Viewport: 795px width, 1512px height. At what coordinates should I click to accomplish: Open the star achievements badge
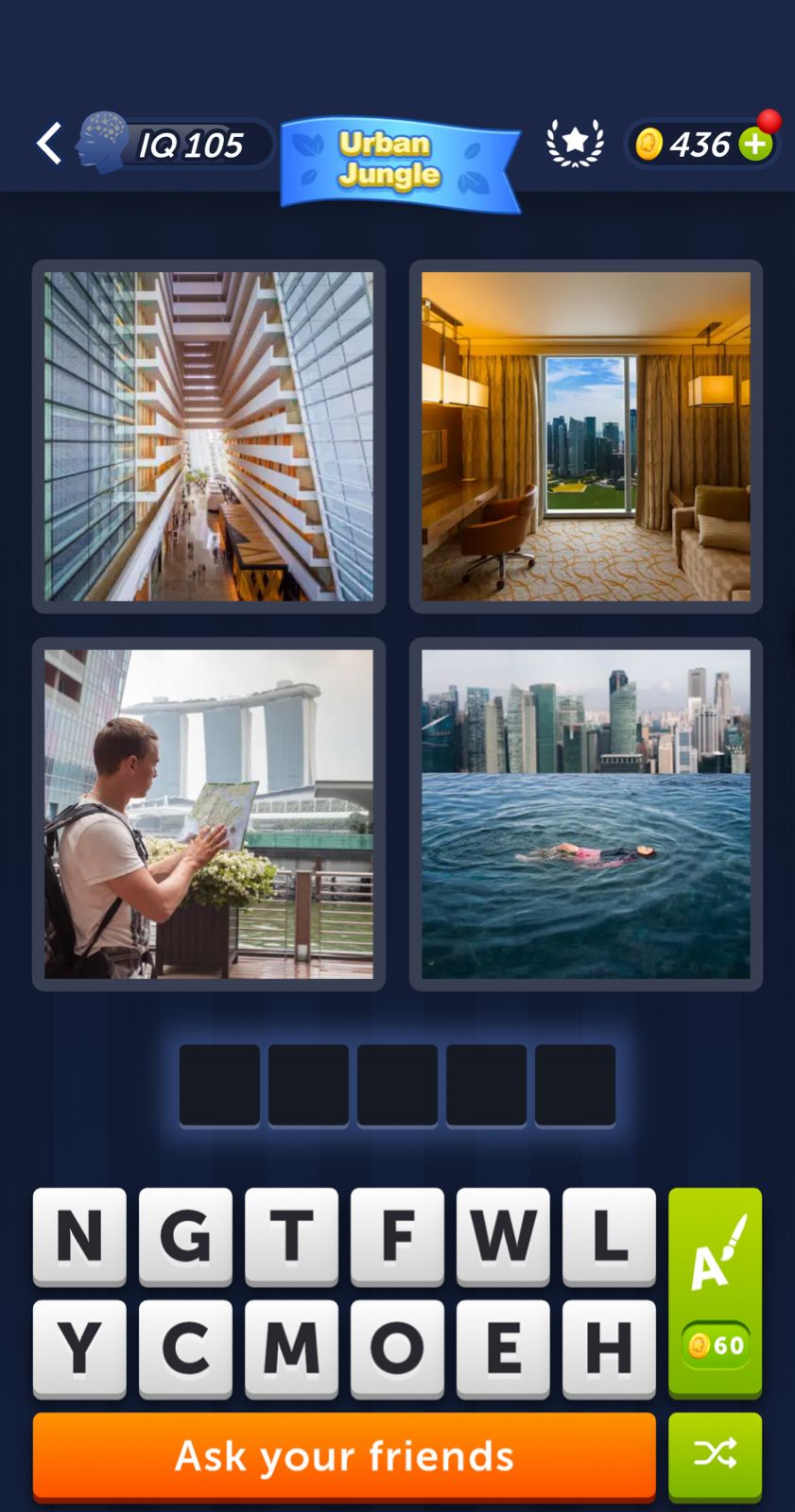pyautogui.click(x=575, y=144)
